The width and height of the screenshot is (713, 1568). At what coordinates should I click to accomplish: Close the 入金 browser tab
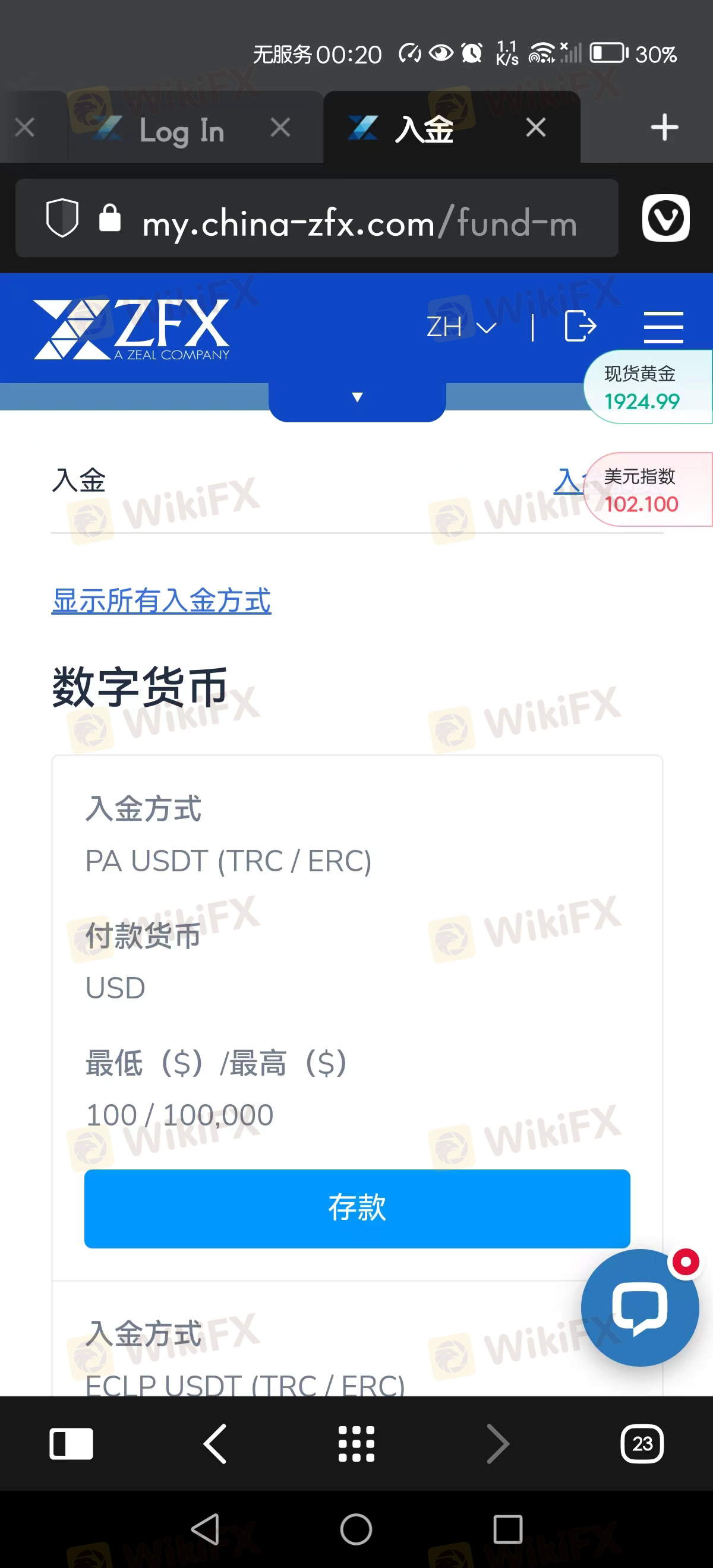[535, 128]
